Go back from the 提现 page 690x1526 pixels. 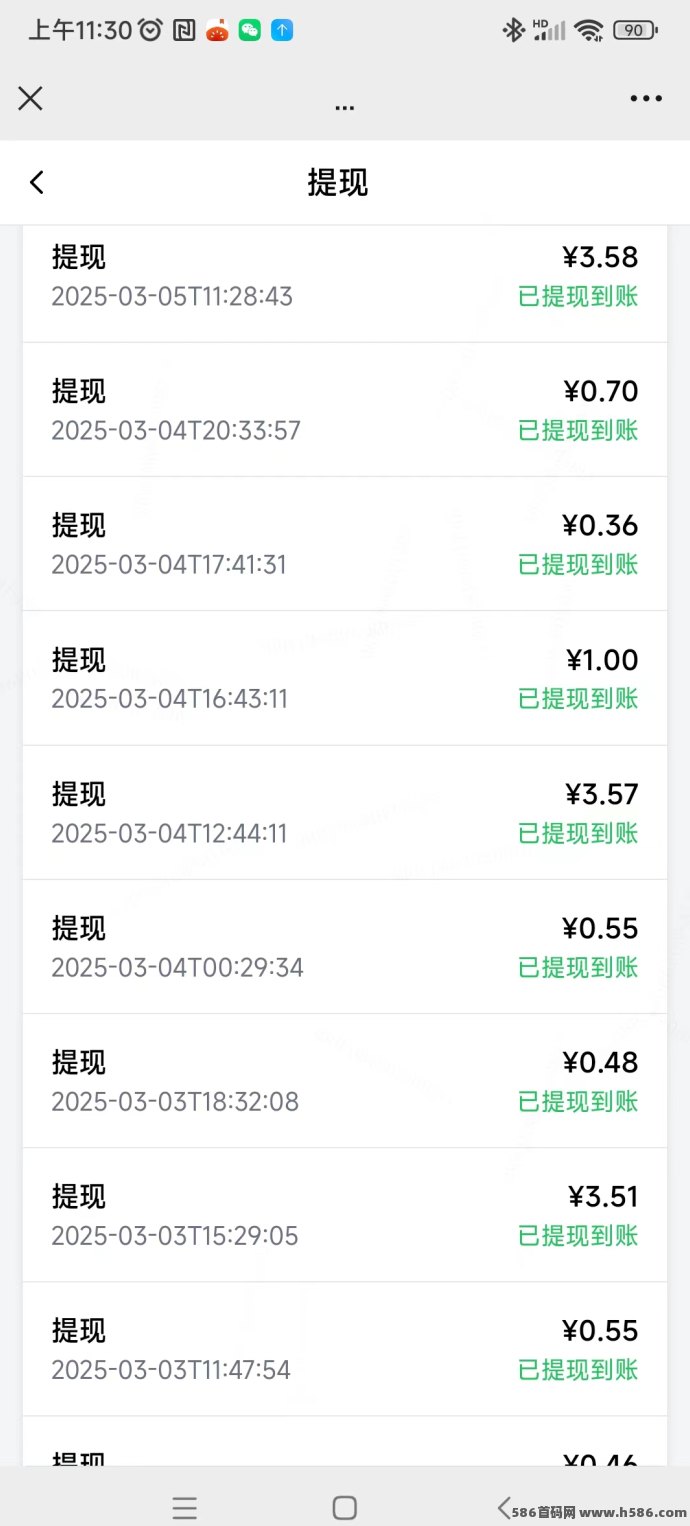click(x=37, y=182)
